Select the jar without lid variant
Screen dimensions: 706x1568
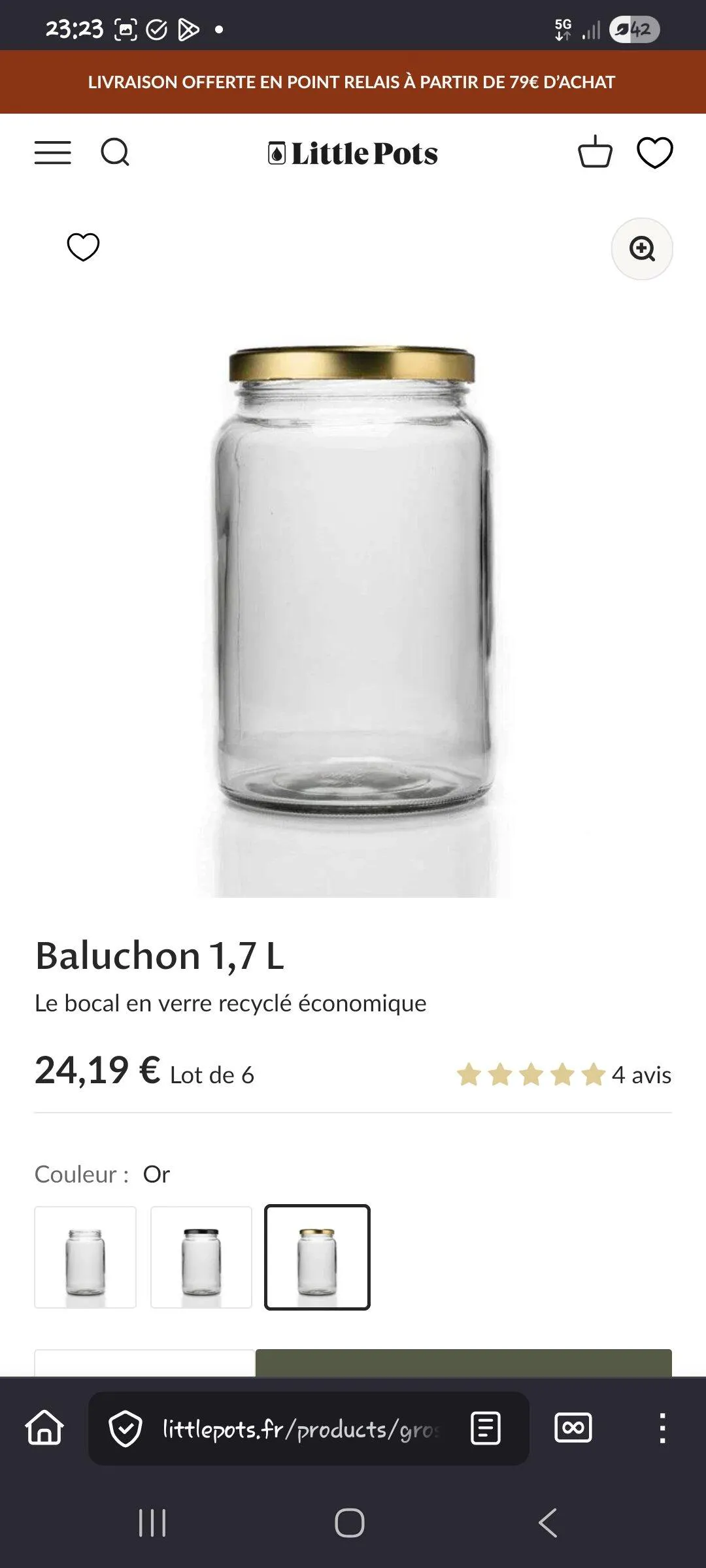(x=86, y=1257)
